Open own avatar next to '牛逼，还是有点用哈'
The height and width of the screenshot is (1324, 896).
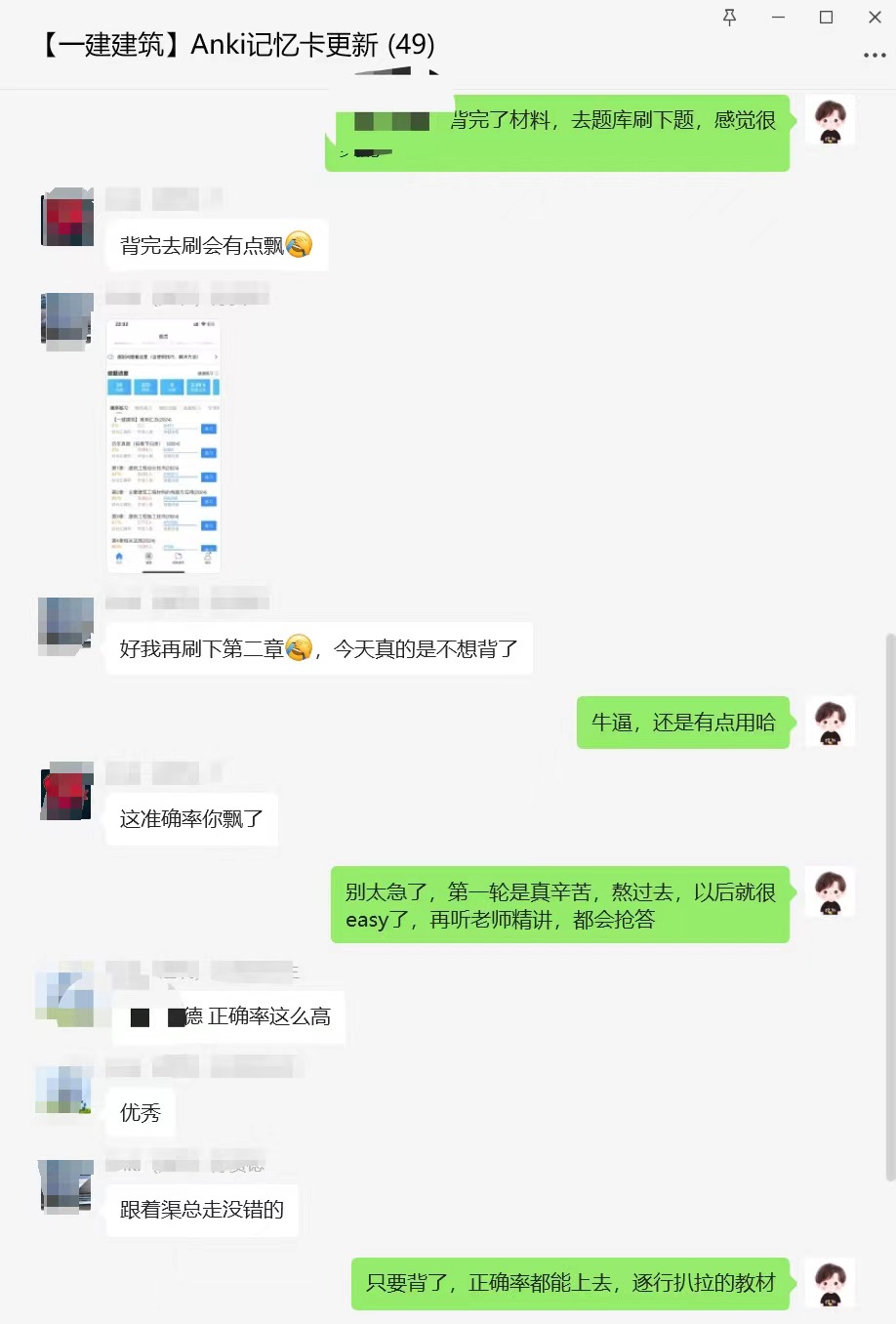pyautogui.click(x=830, y=722)
